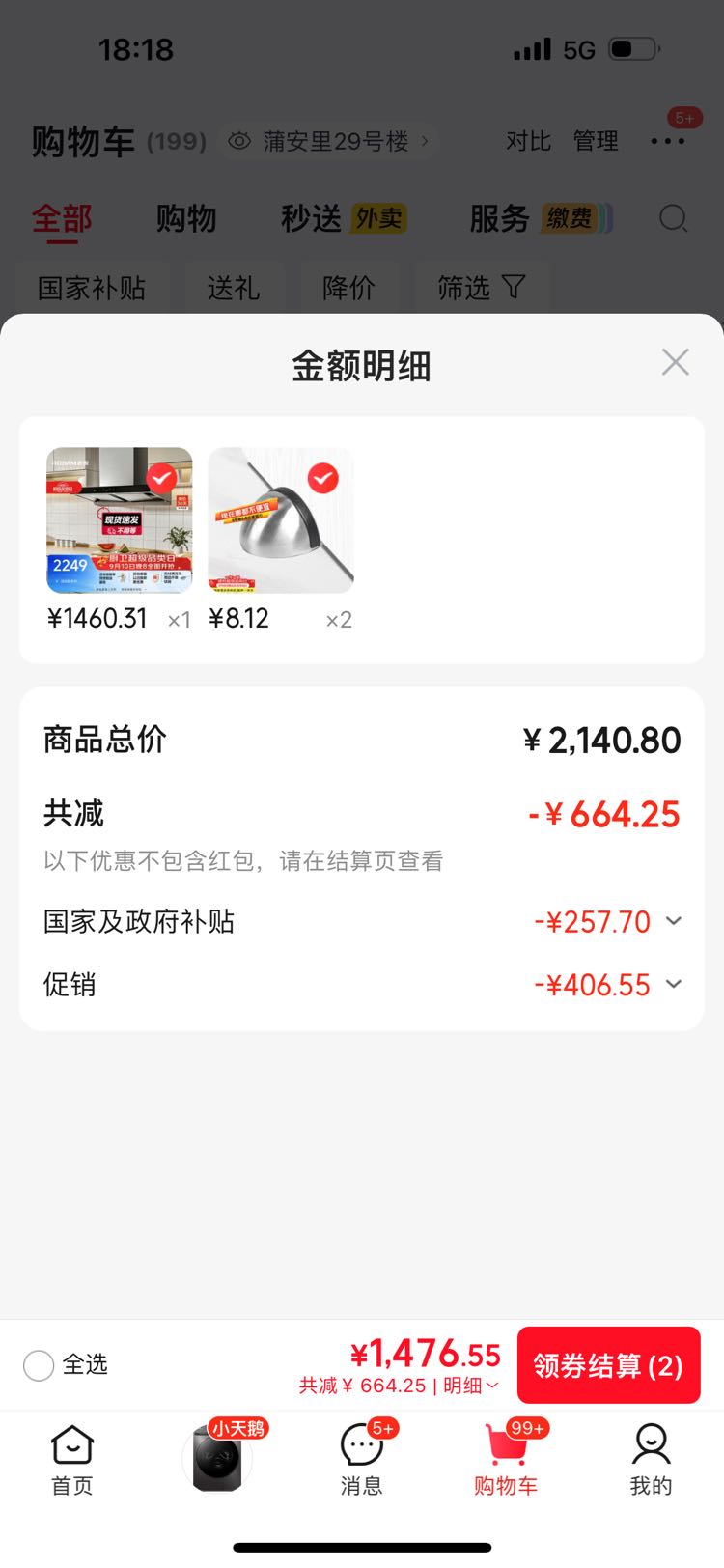Open the 购物车 cart tab
This screenshot has width=724, height=1568.
coord(506,1460)
